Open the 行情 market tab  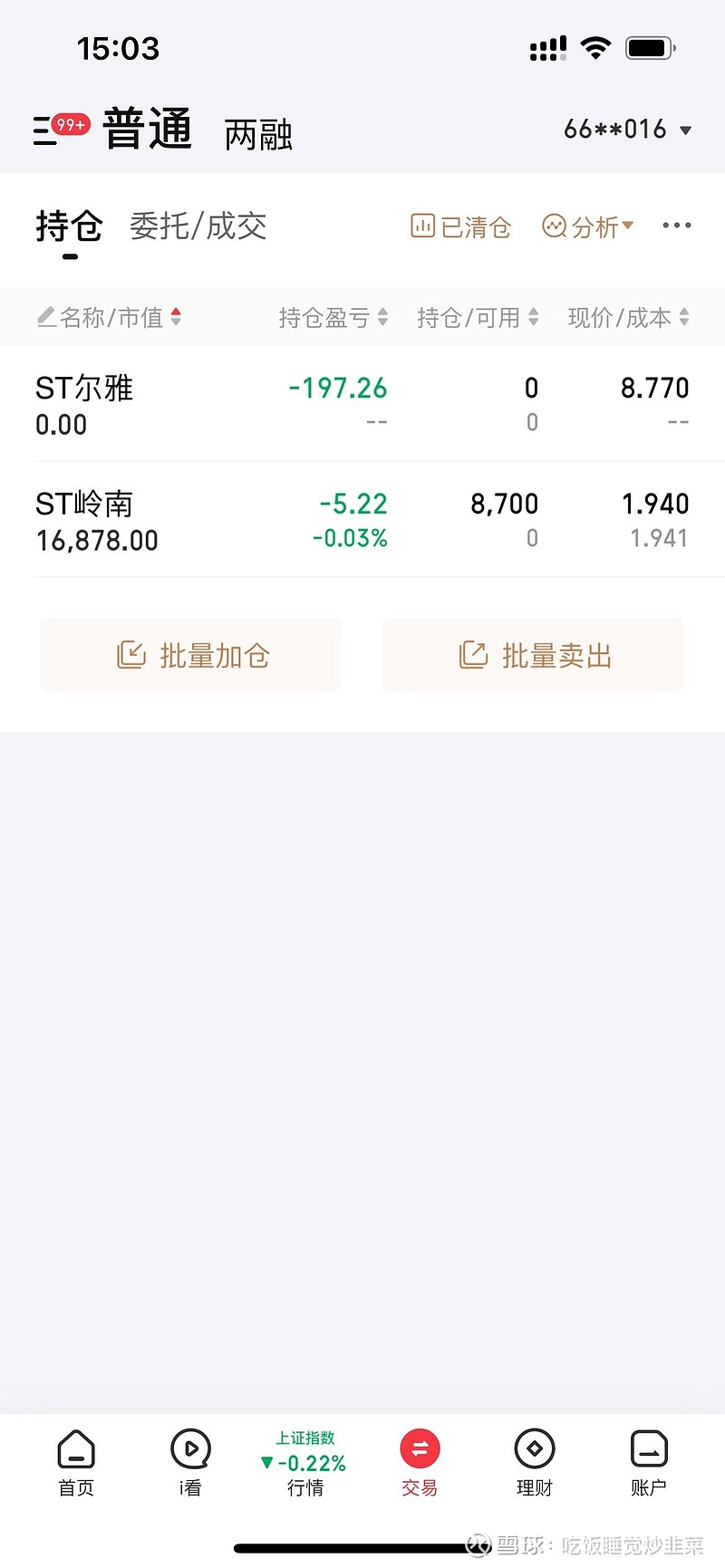[304, 1462]
